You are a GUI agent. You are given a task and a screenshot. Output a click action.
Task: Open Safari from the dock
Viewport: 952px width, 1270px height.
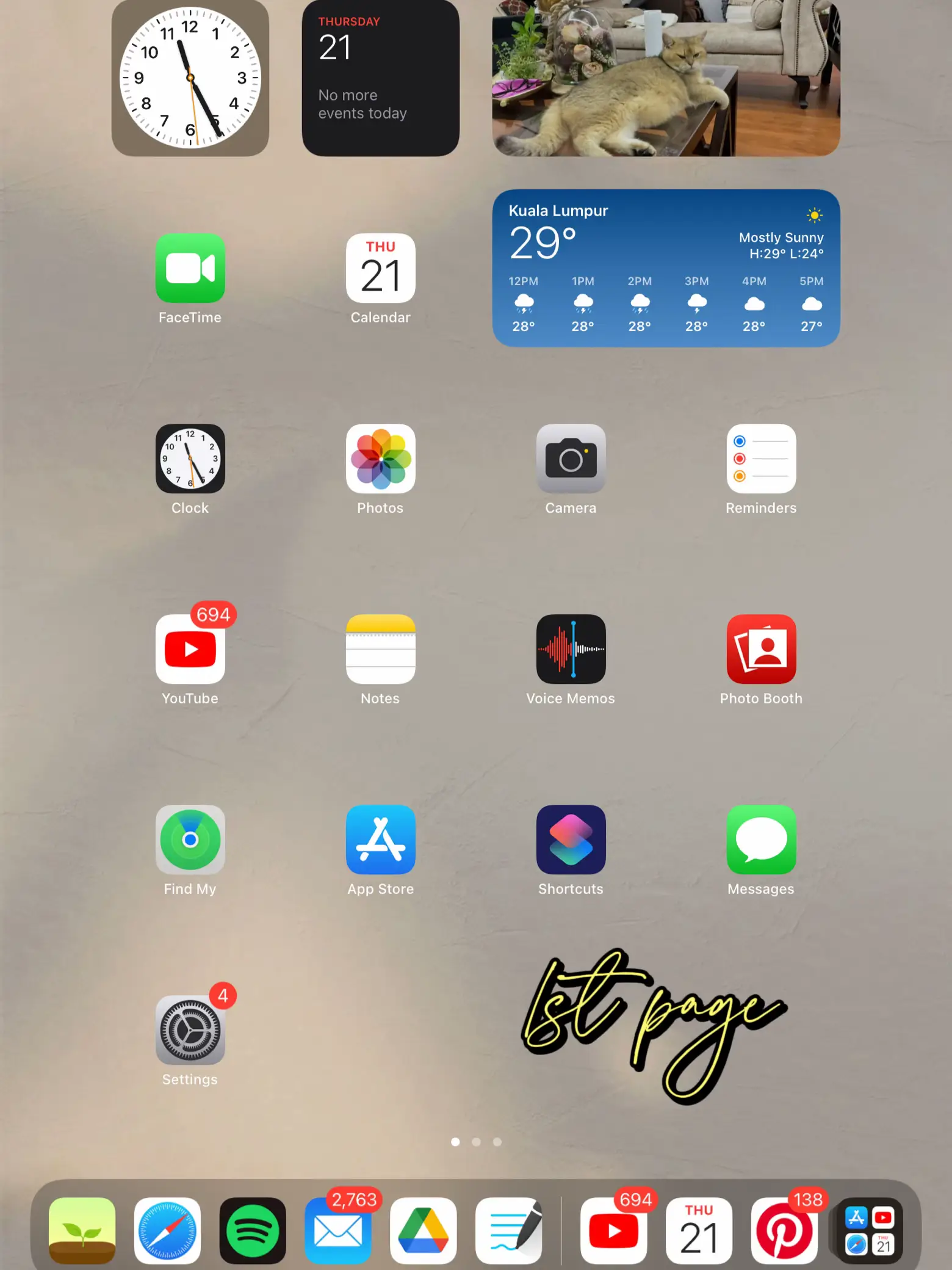point(167,1231)
